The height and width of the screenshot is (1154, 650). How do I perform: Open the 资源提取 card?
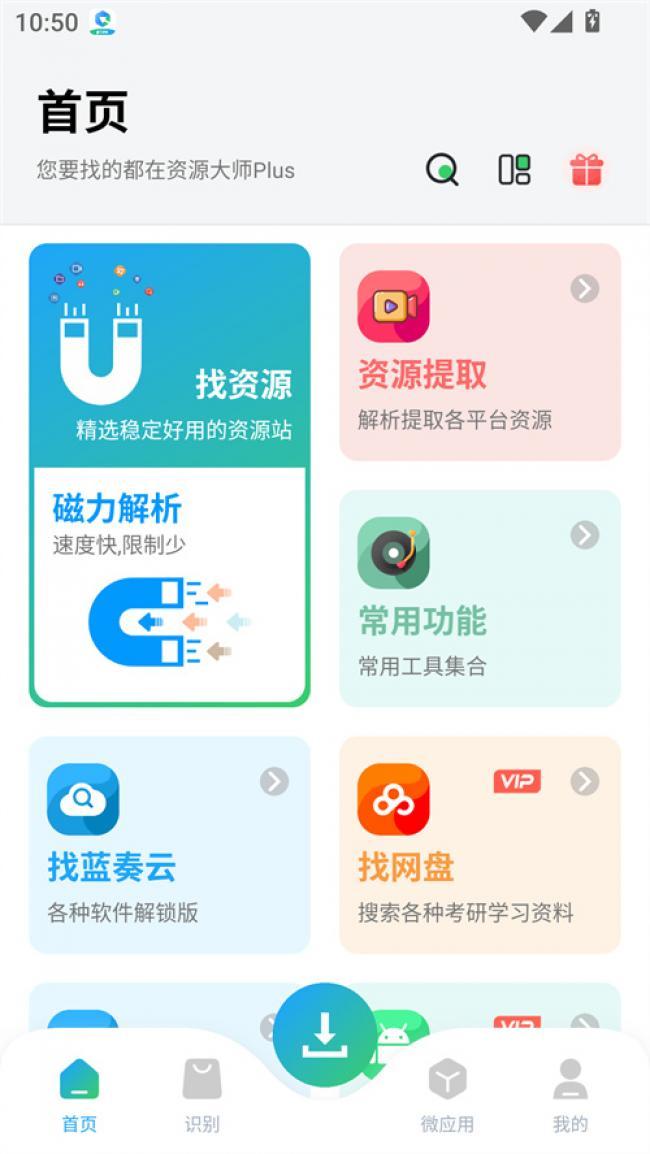[x=480, y=352]
